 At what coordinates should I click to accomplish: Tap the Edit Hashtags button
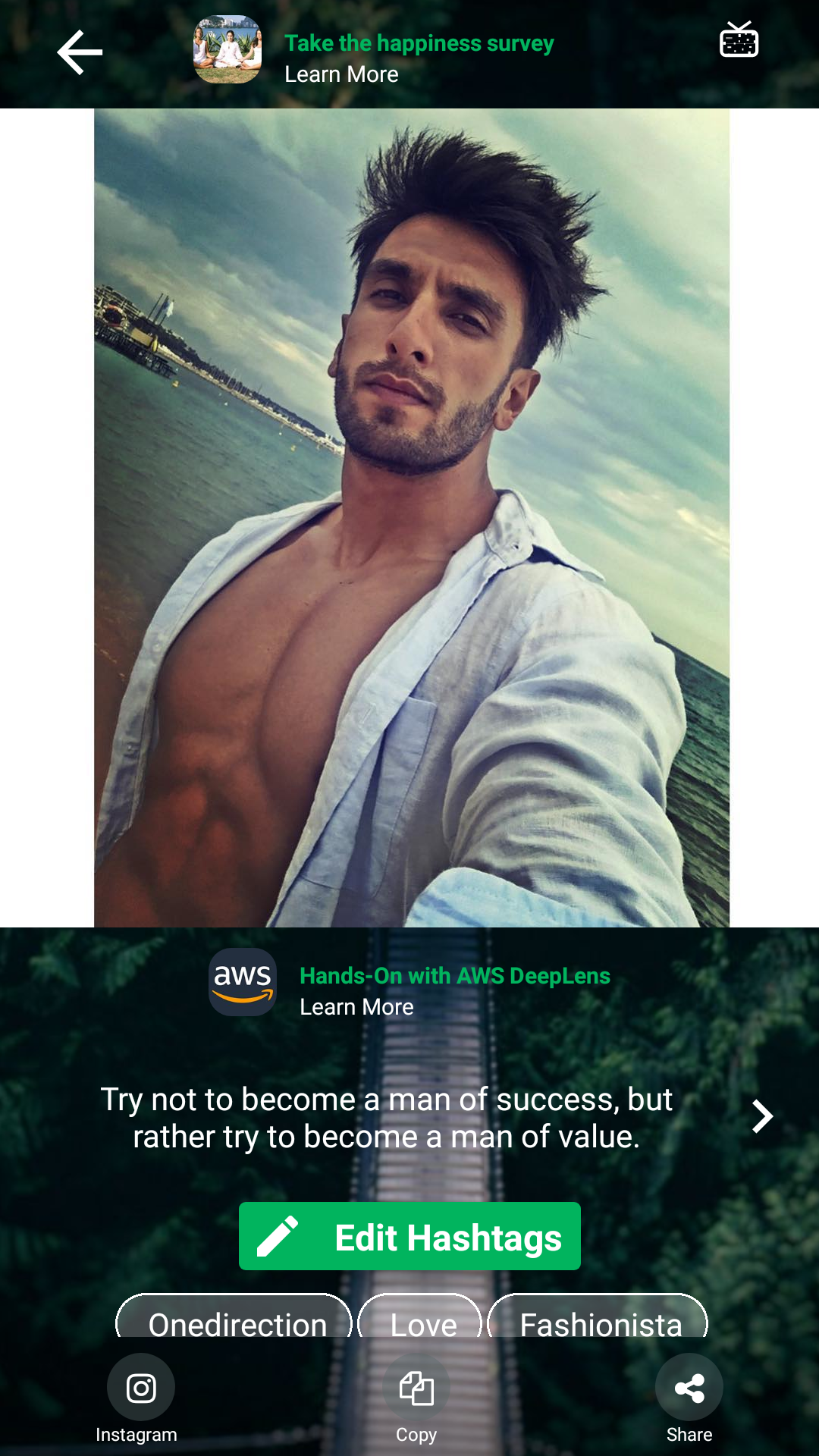pos(409,1236)
